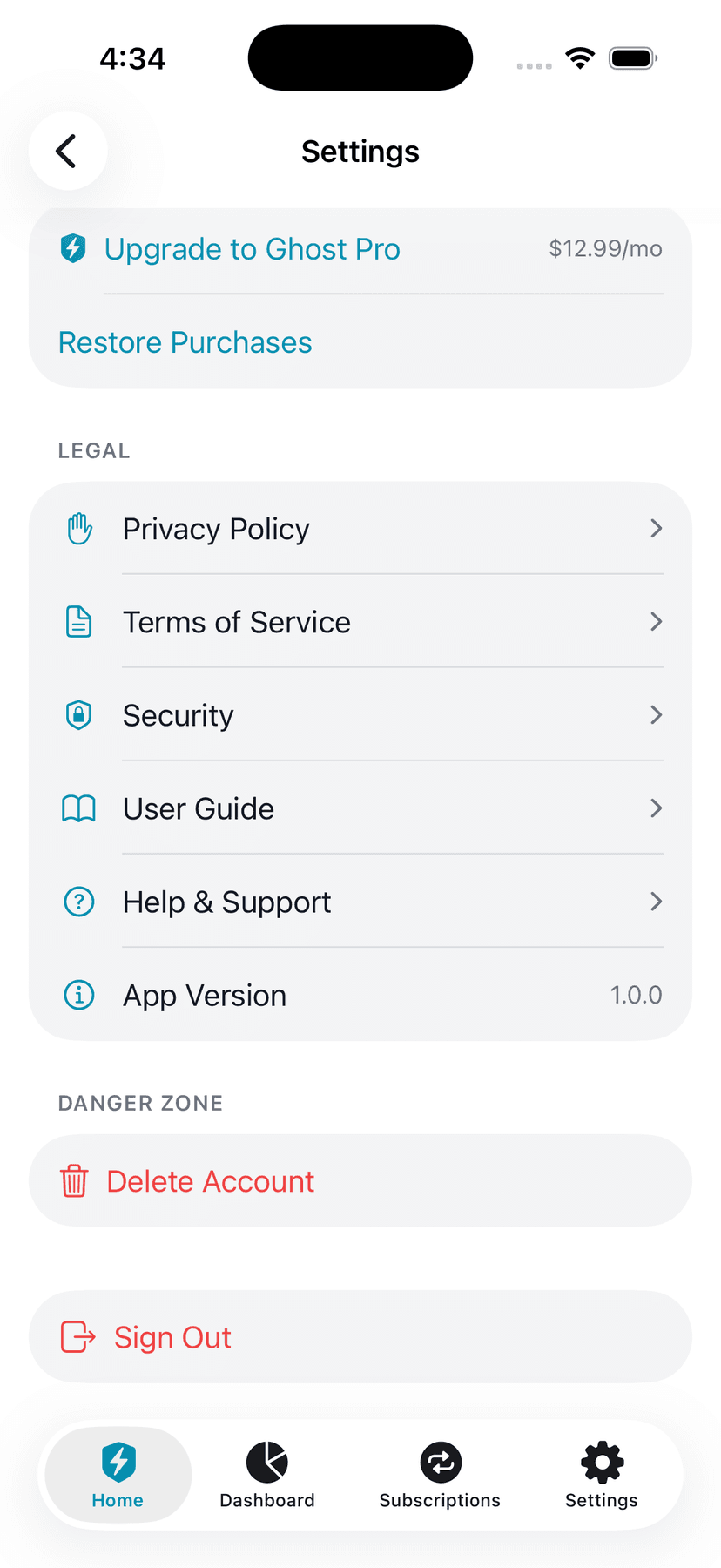
Task: Switch to the Home tab
Action: tap(117, 1473)
